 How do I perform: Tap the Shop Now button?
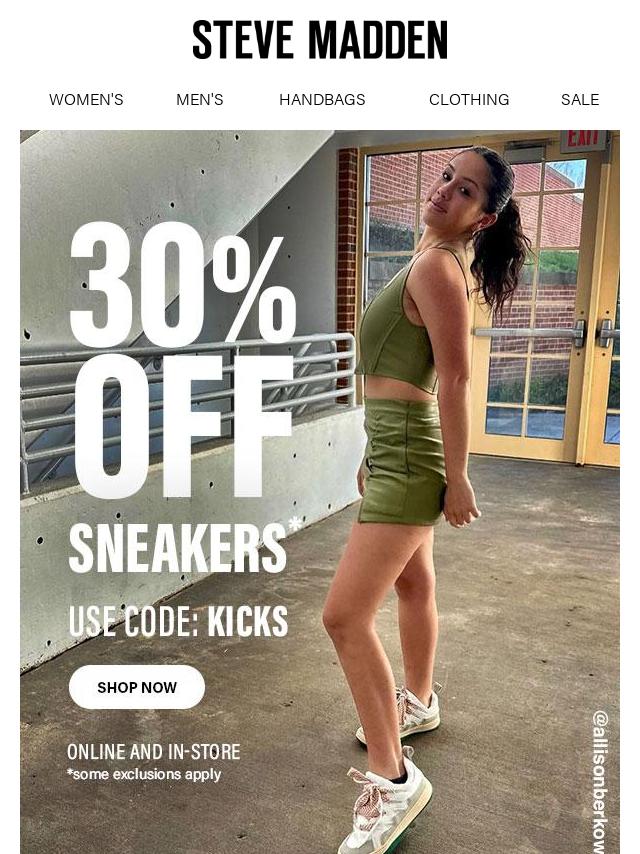137,688
